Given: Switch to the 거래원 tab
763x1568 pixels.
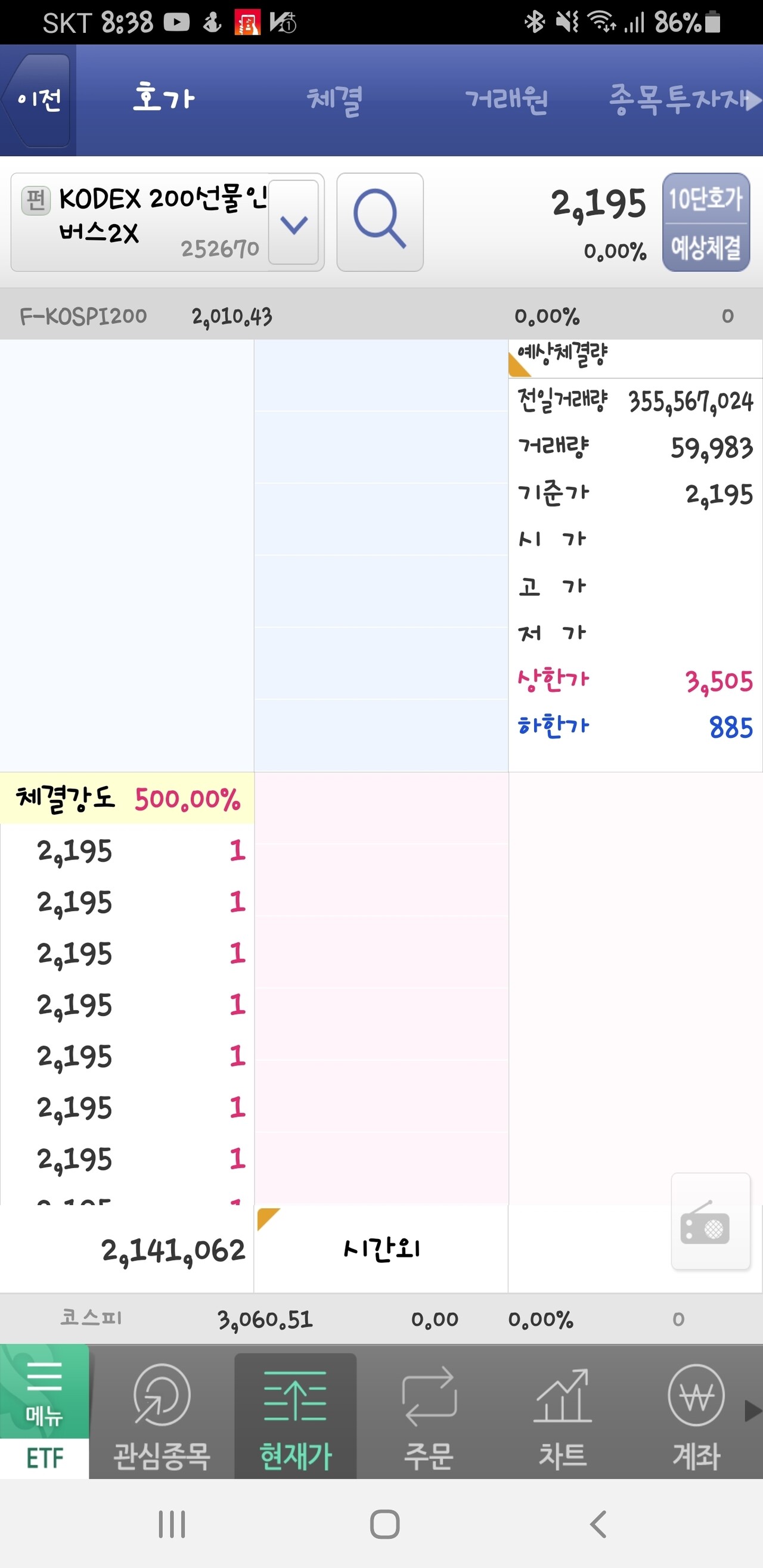Looking at the screenshot, I should [507, 99].
